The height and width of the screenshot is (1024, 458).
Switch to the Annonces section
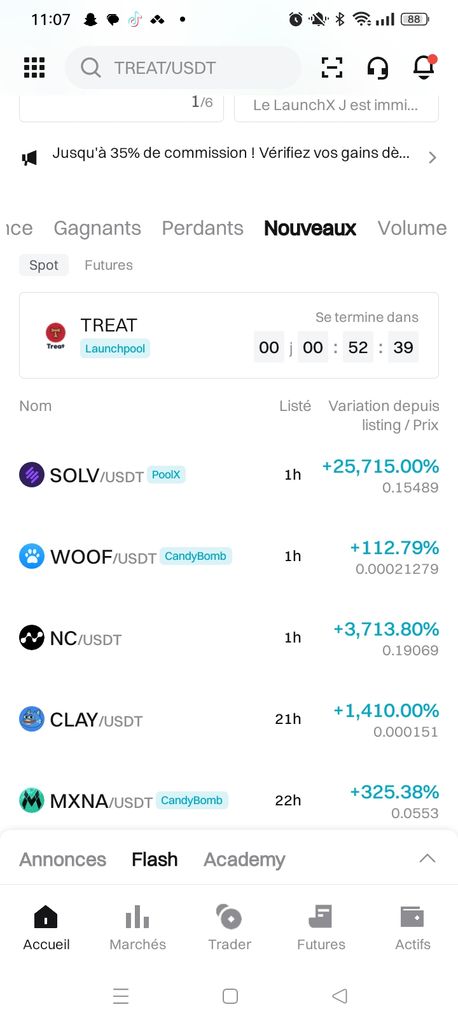tap(63, 859)
